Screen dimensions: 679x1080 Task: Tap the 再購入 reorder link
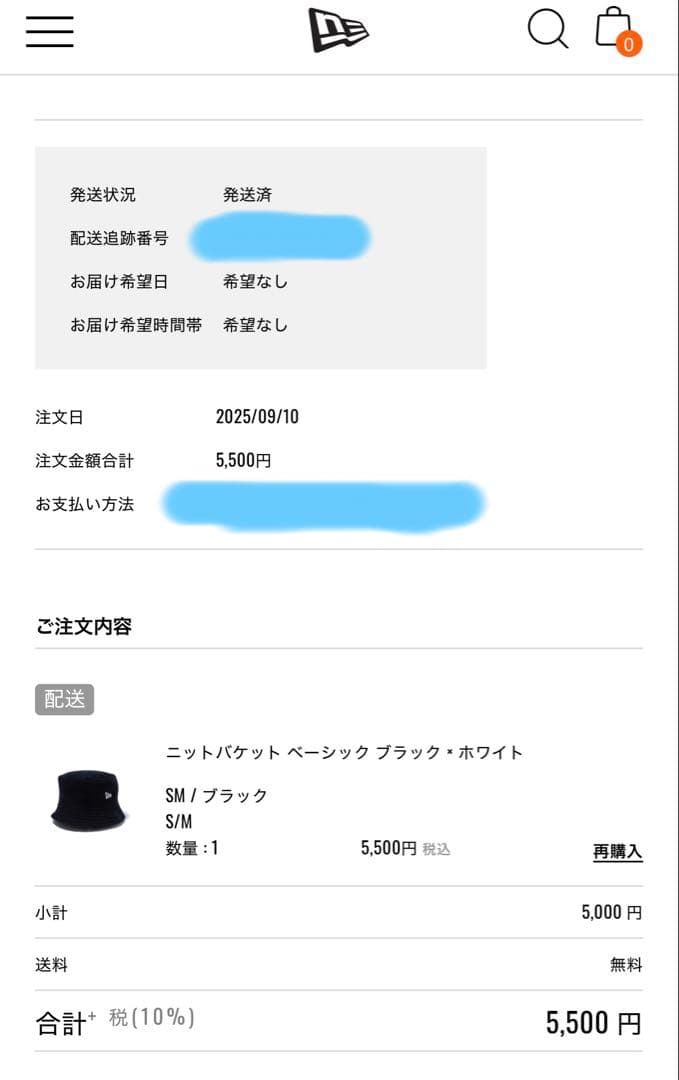tap(617, 851)
